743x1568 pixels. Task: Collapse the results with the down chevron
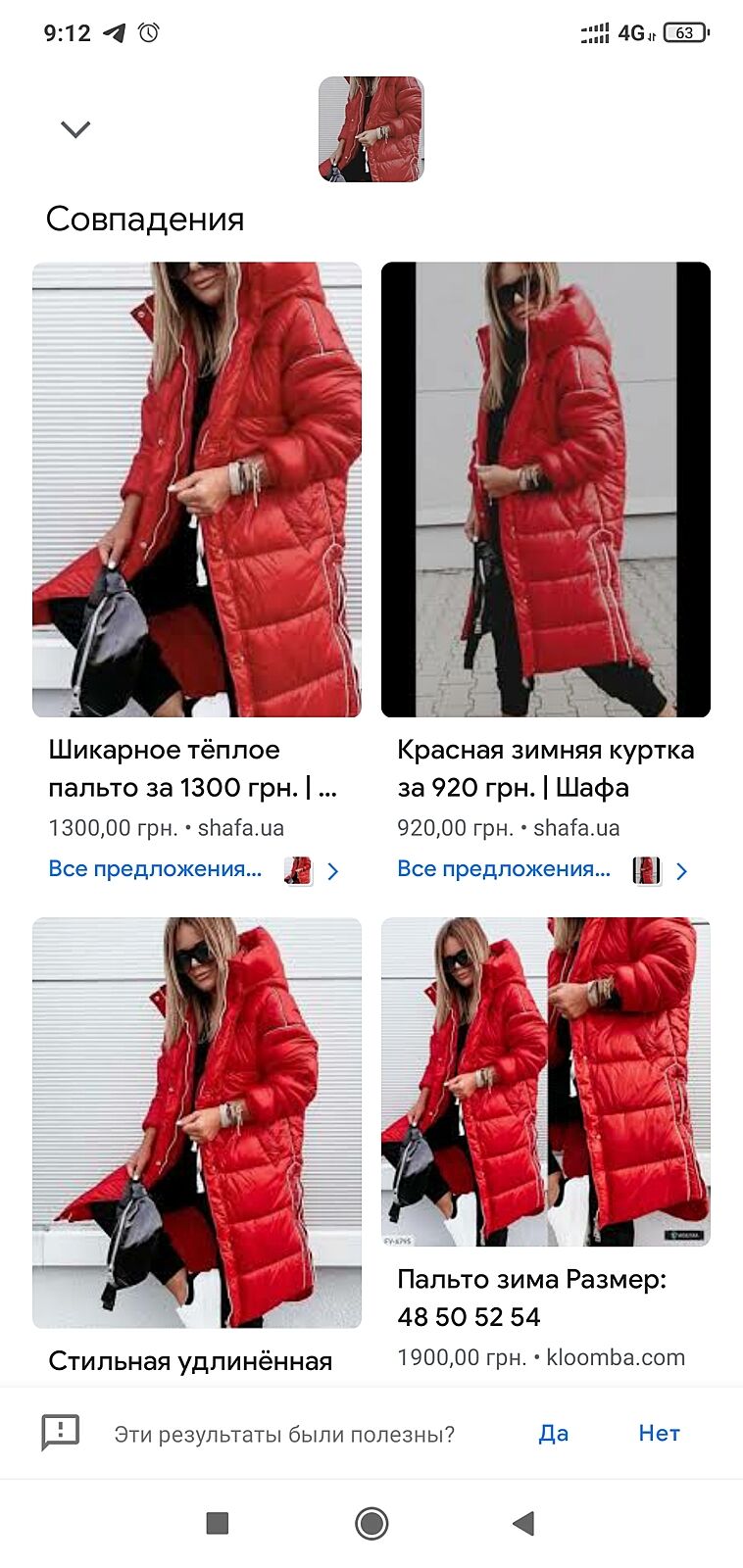[x=75, y=129]
